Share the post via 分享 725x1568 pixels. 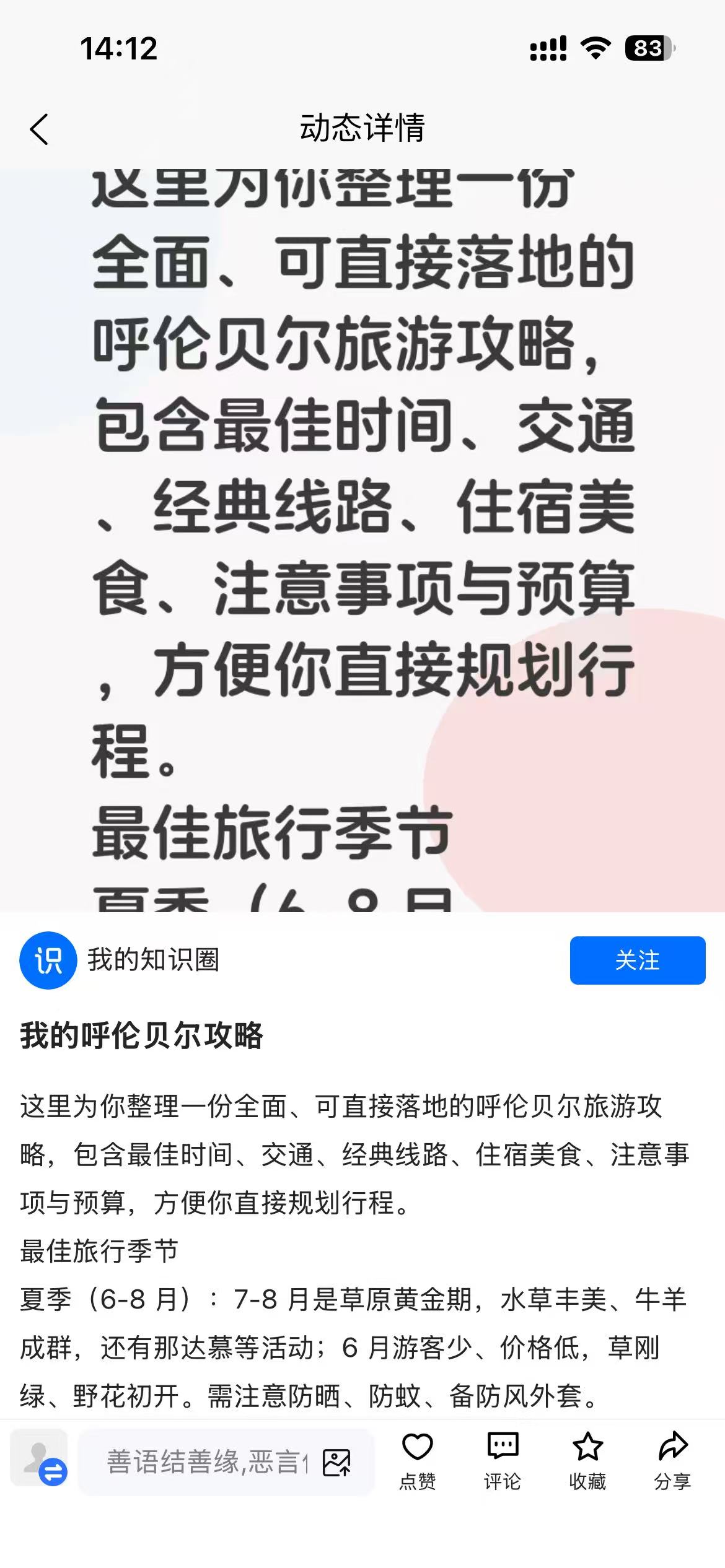pos(672,1461)
